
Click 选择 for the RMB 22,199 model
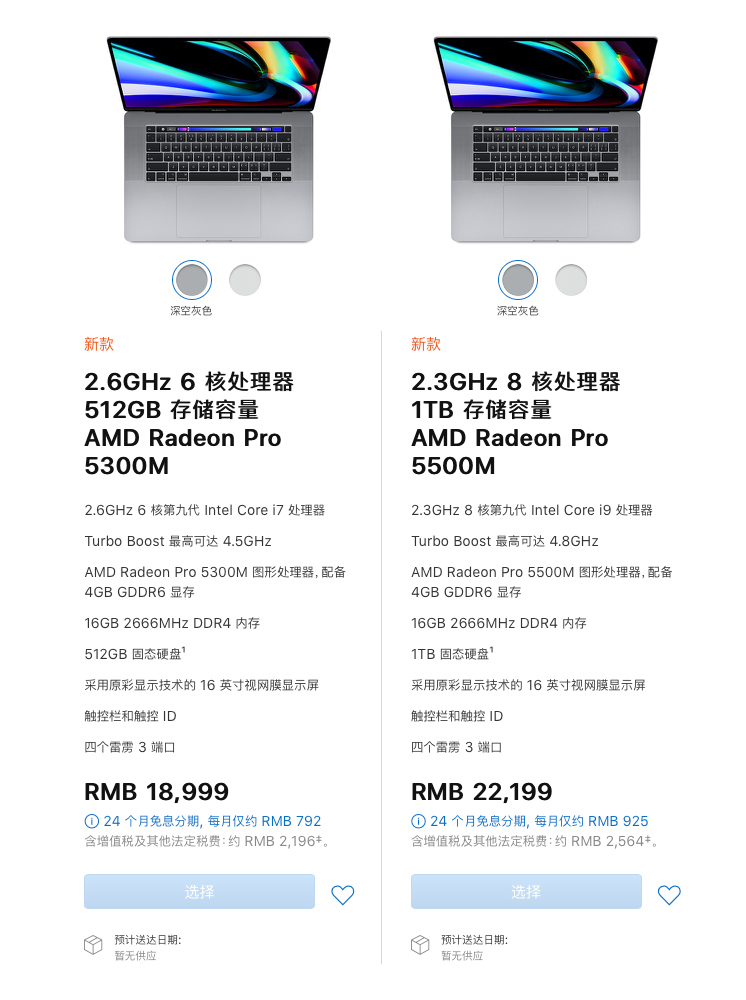527,892
